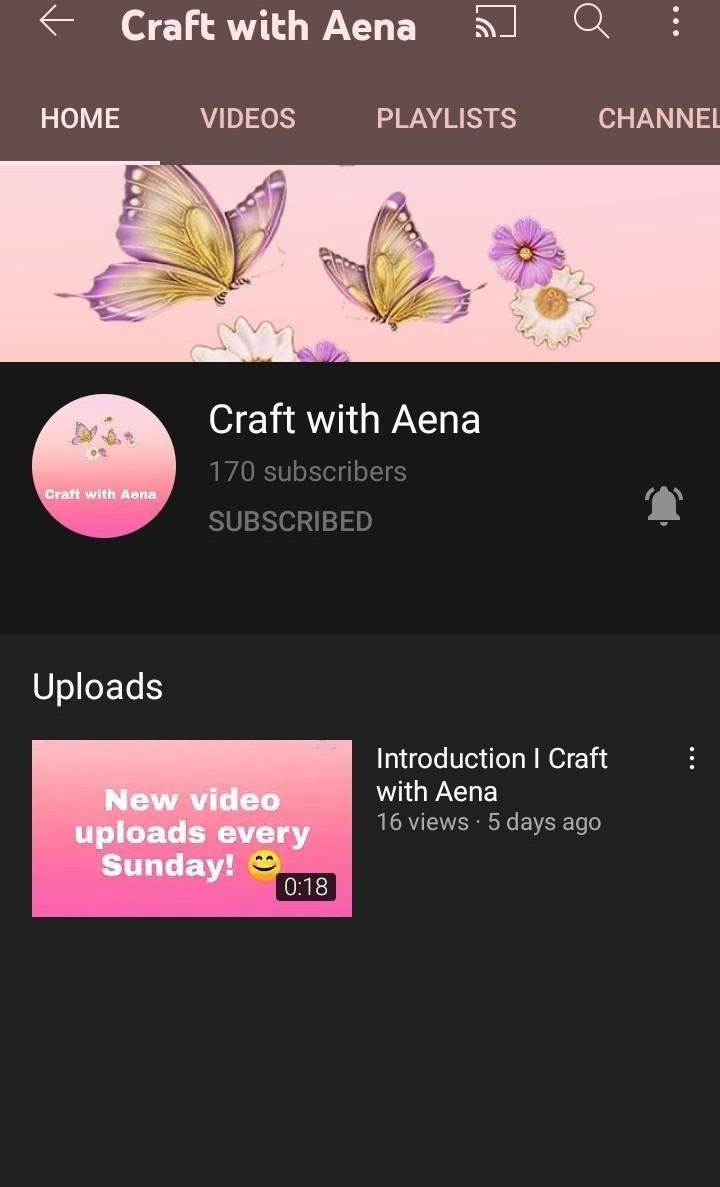Open search in the channel header
720x1187 pixels.
(591, 21)
